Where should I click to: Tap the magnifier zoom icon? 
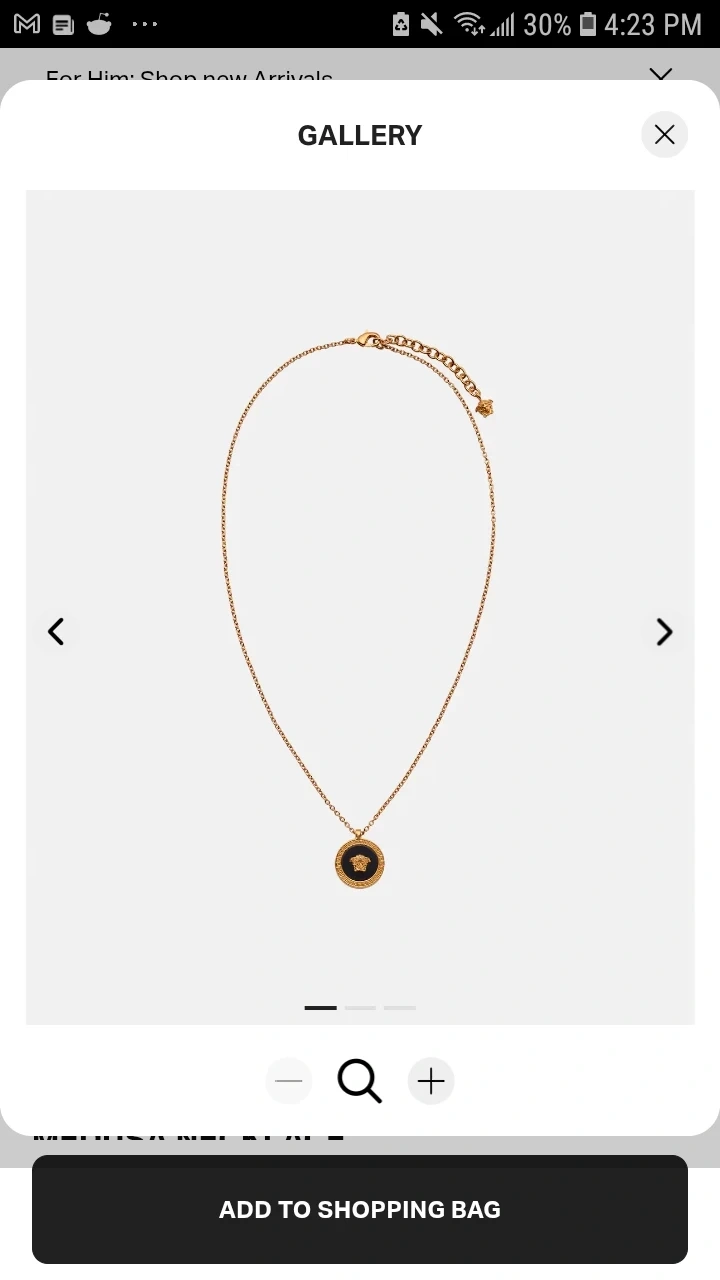359,1081
